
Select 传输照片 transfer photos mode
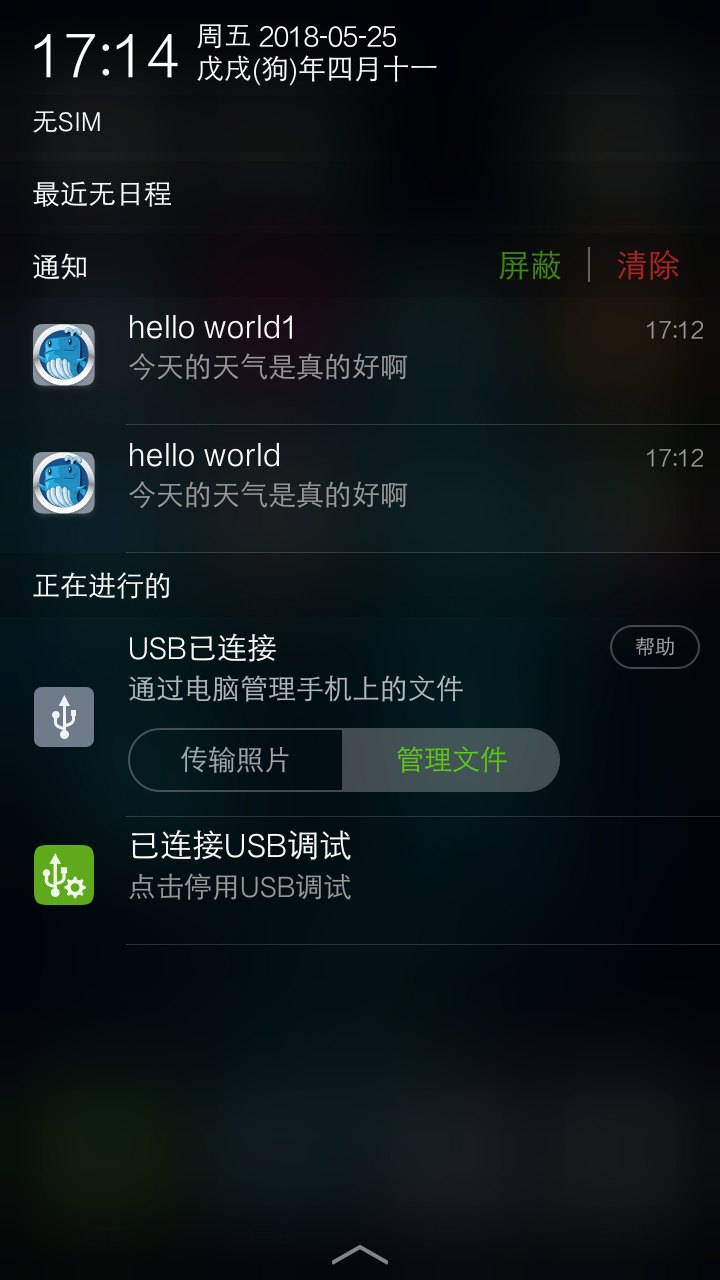click(x=236, y=760)
